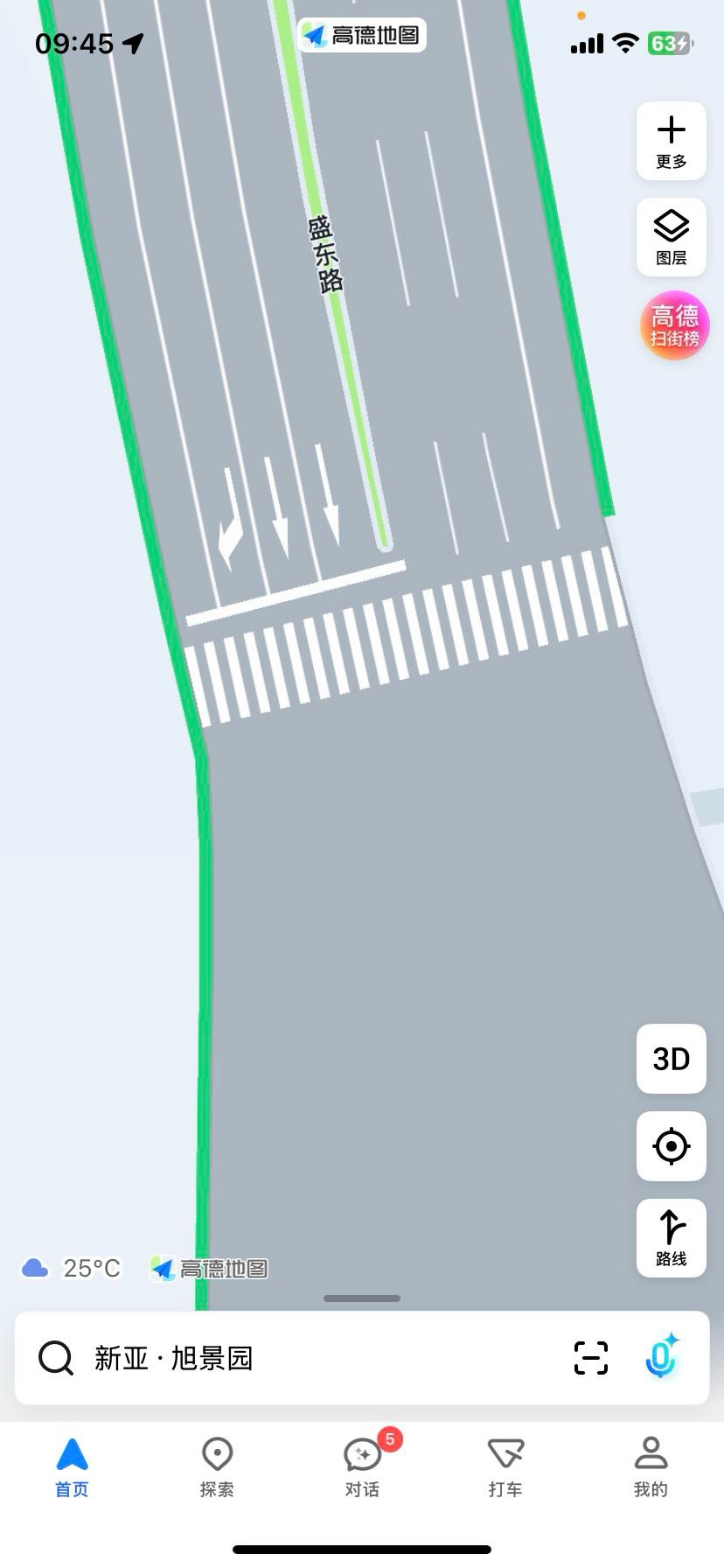Open the scan icon in search bar
Image resolution: width=724 pixels, height=1568 pixels.
[x=591, y=1358]
